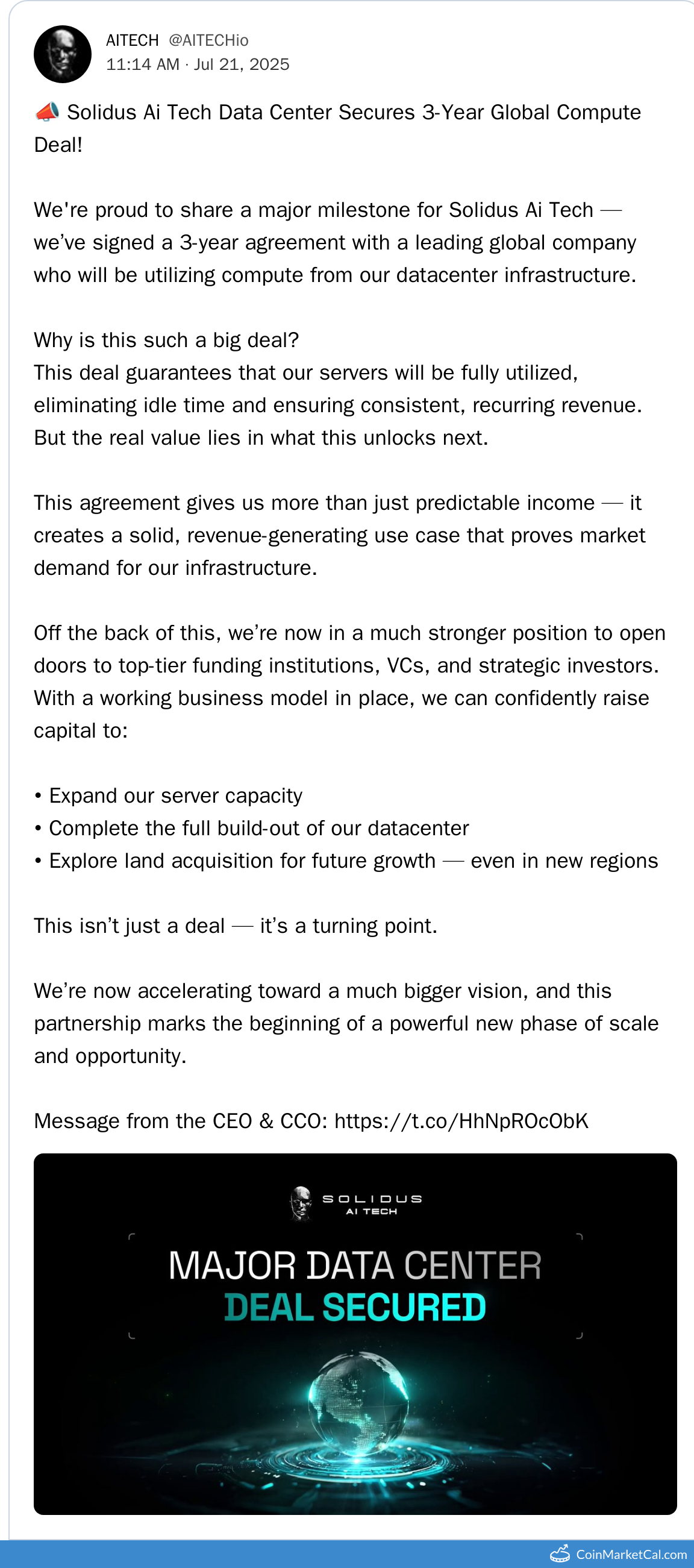The width and height of the screenshot is (694, 1568).
Task: Open the t.co link to the CEO message
Action: pyautogui.click(x=461, y=1121)
